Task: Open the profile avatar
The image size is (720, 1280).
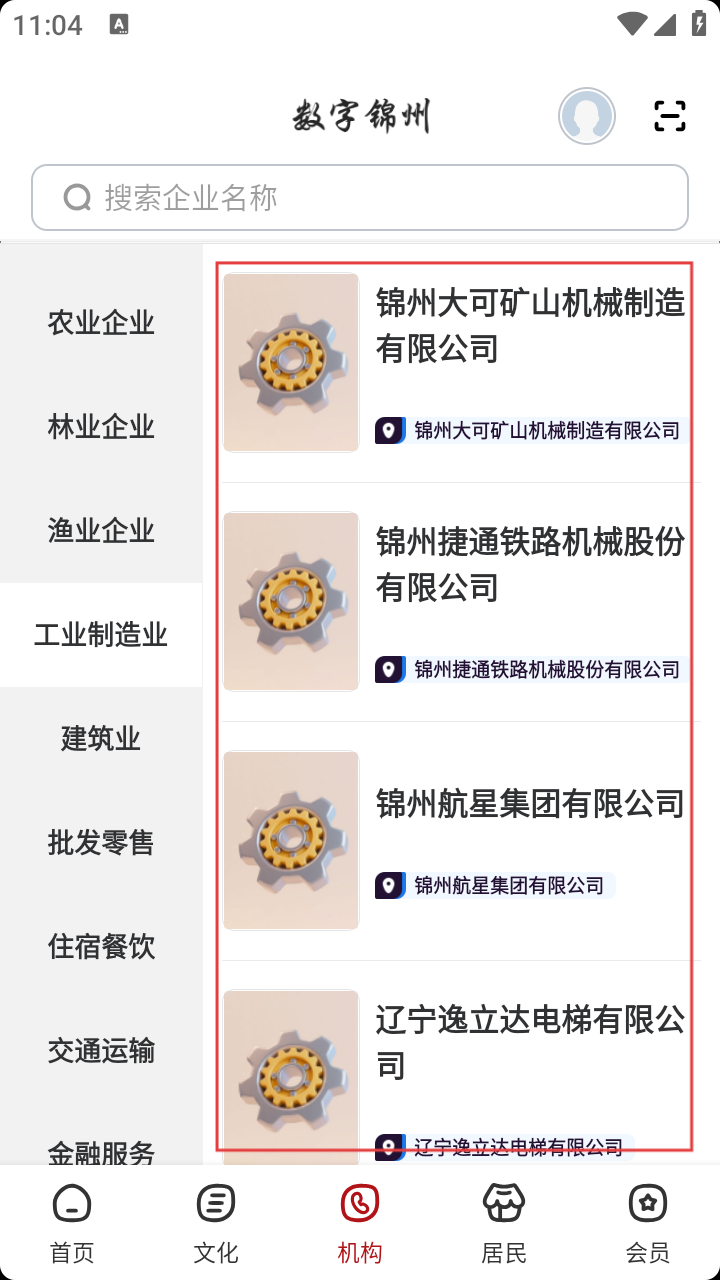Action: point(586,117)
